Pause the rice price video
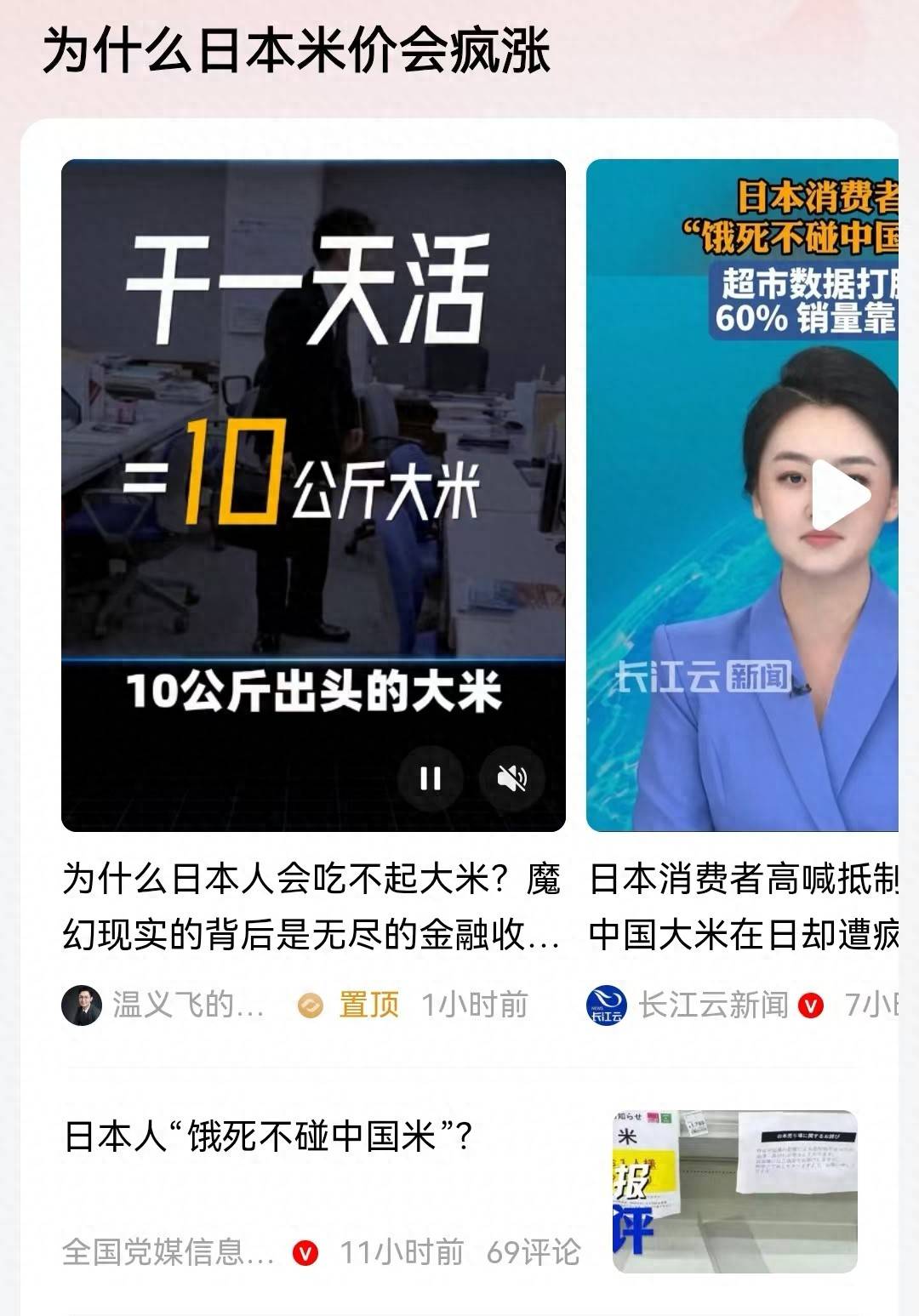The image size is (919, 1316). coord(431,778)
